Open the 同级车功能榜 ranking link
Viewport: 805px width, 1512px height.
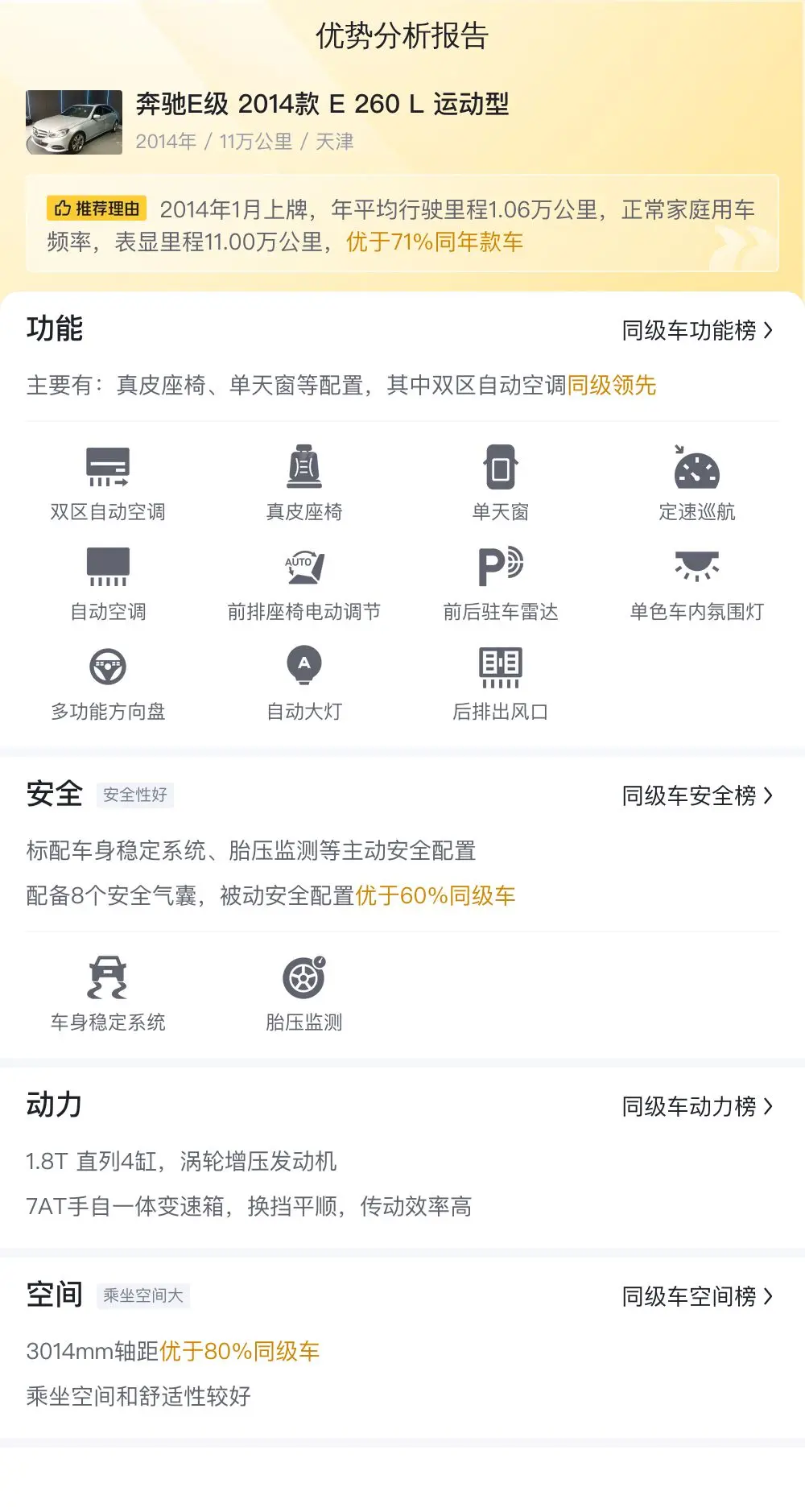[697, 331]
